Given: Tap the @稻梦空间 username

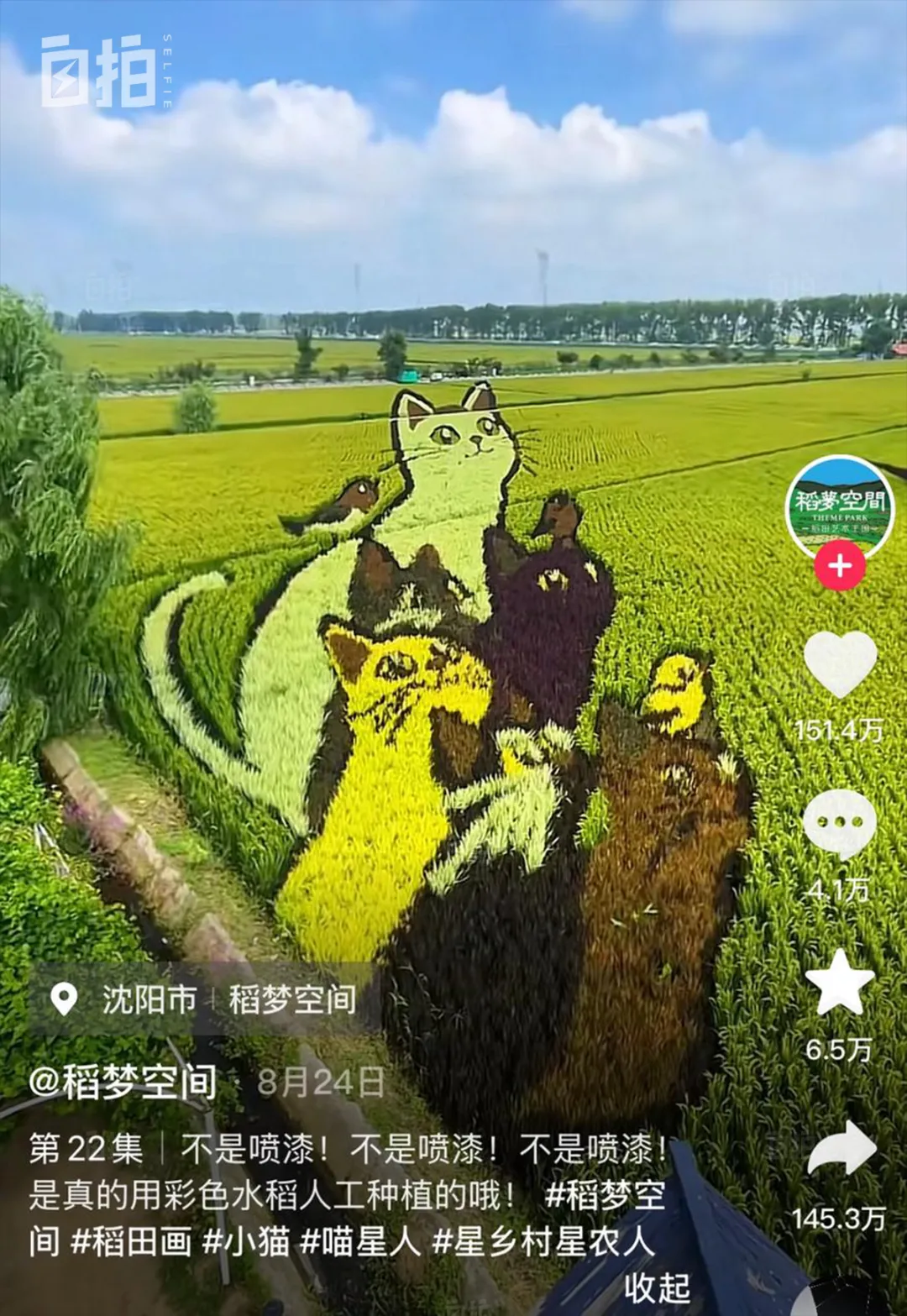Looking at the screenshot, I should [x=123, y=1082].
